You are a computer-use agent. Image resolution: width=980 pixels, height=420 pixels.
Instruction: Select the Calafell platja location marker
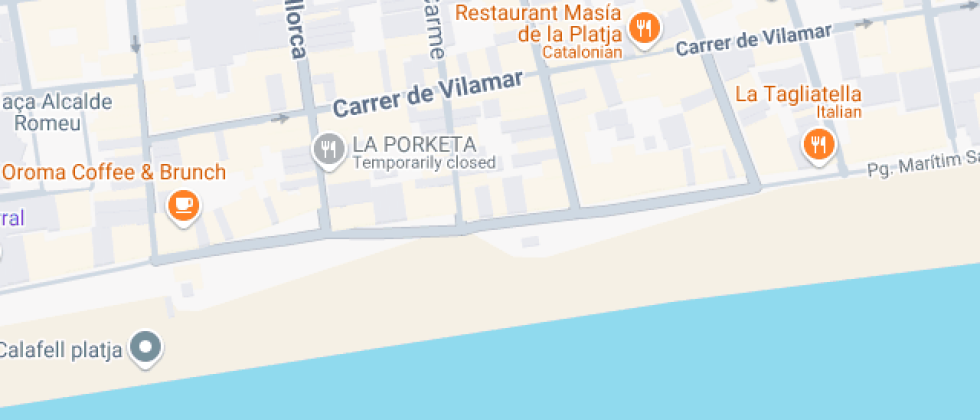pos(148,347)
